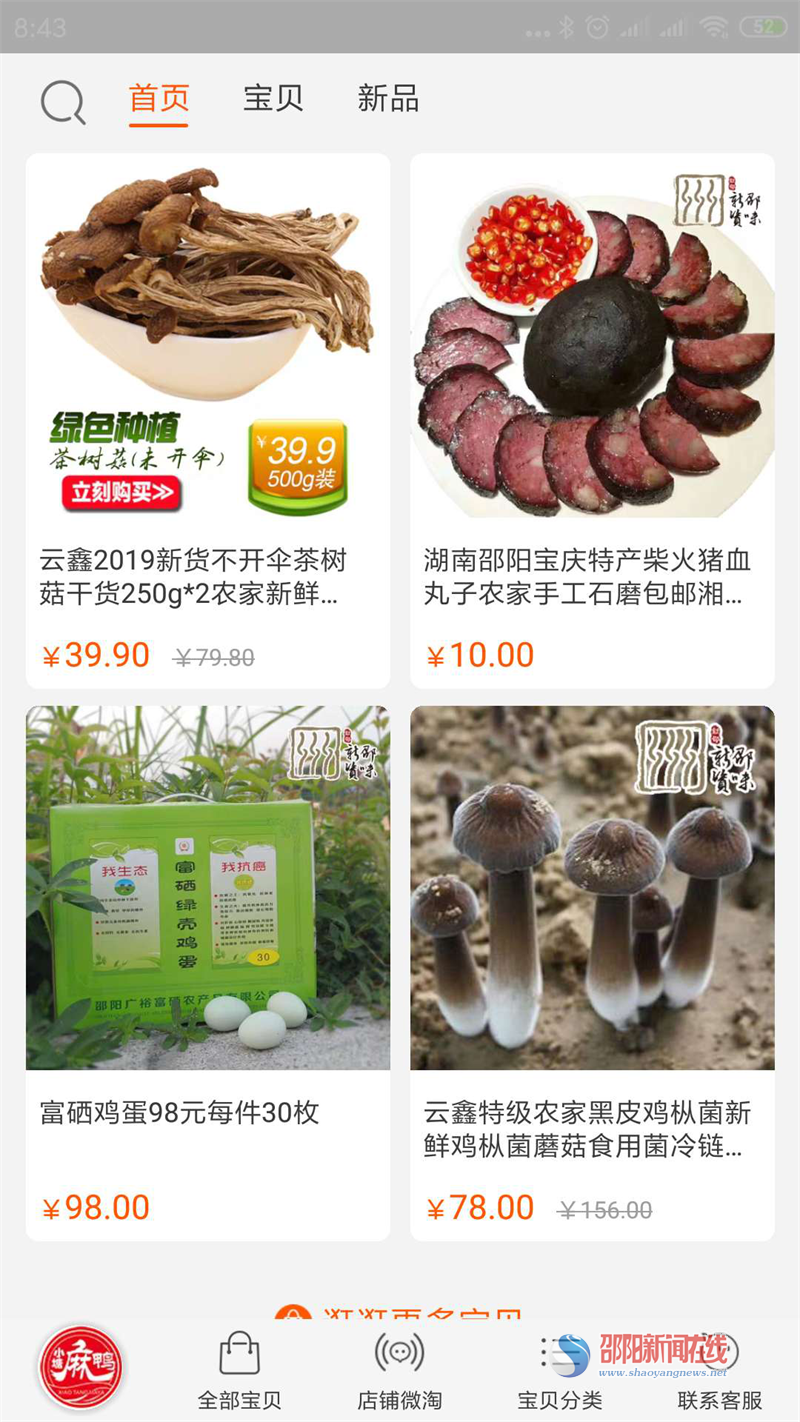Open the 黑皮鸡枞菌 product card
Screen dimensions: 800x1422
tap(592, 973)
